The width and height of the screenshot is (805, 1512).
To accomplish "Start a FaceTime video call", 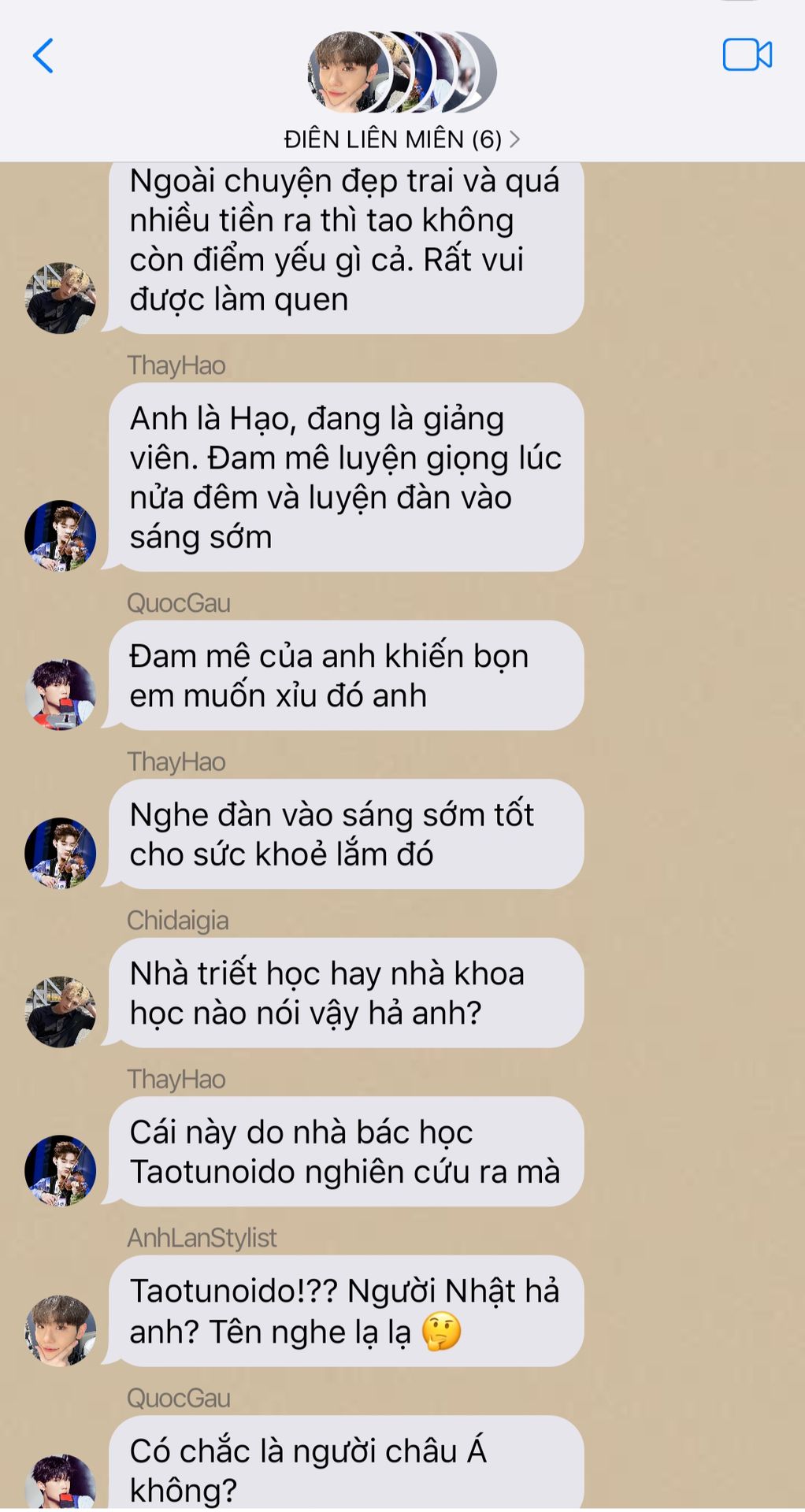I will coord(746,55).
